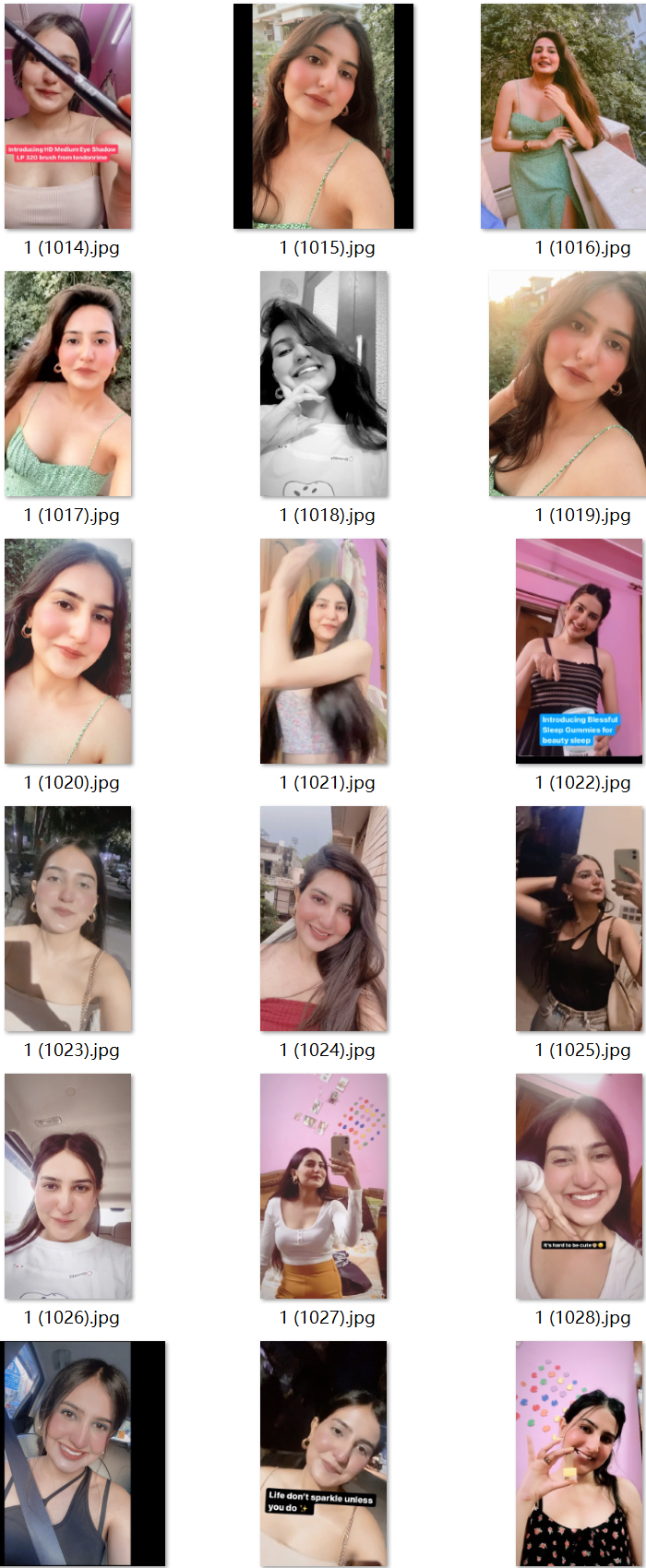This screenshot has width=646, height=1568.
Task: Open the mirror selfie 1 (1025).jpg
Action: pyautogui.click(x=579, y=919)
